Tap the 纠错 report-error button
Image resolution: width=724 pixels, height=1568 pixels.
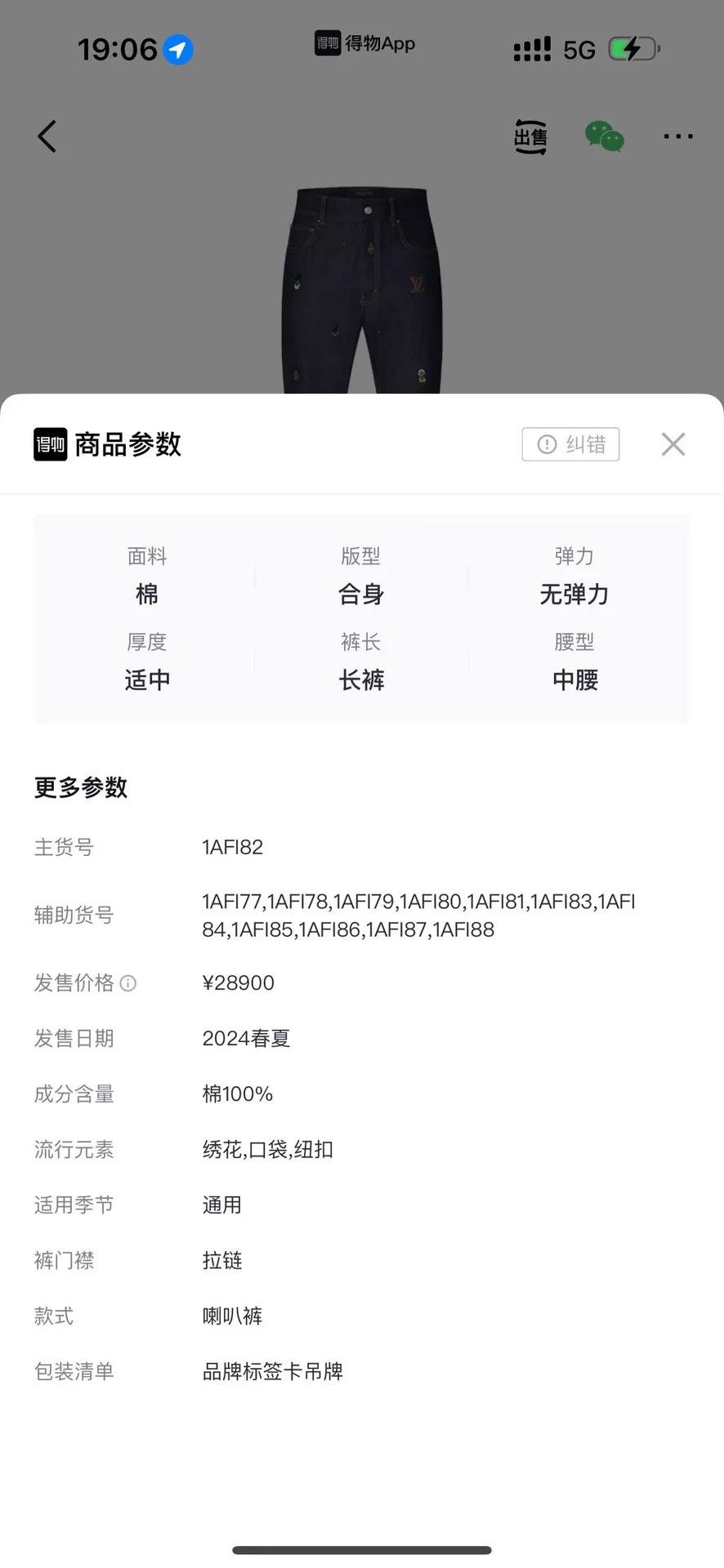(x=570, y=444)
